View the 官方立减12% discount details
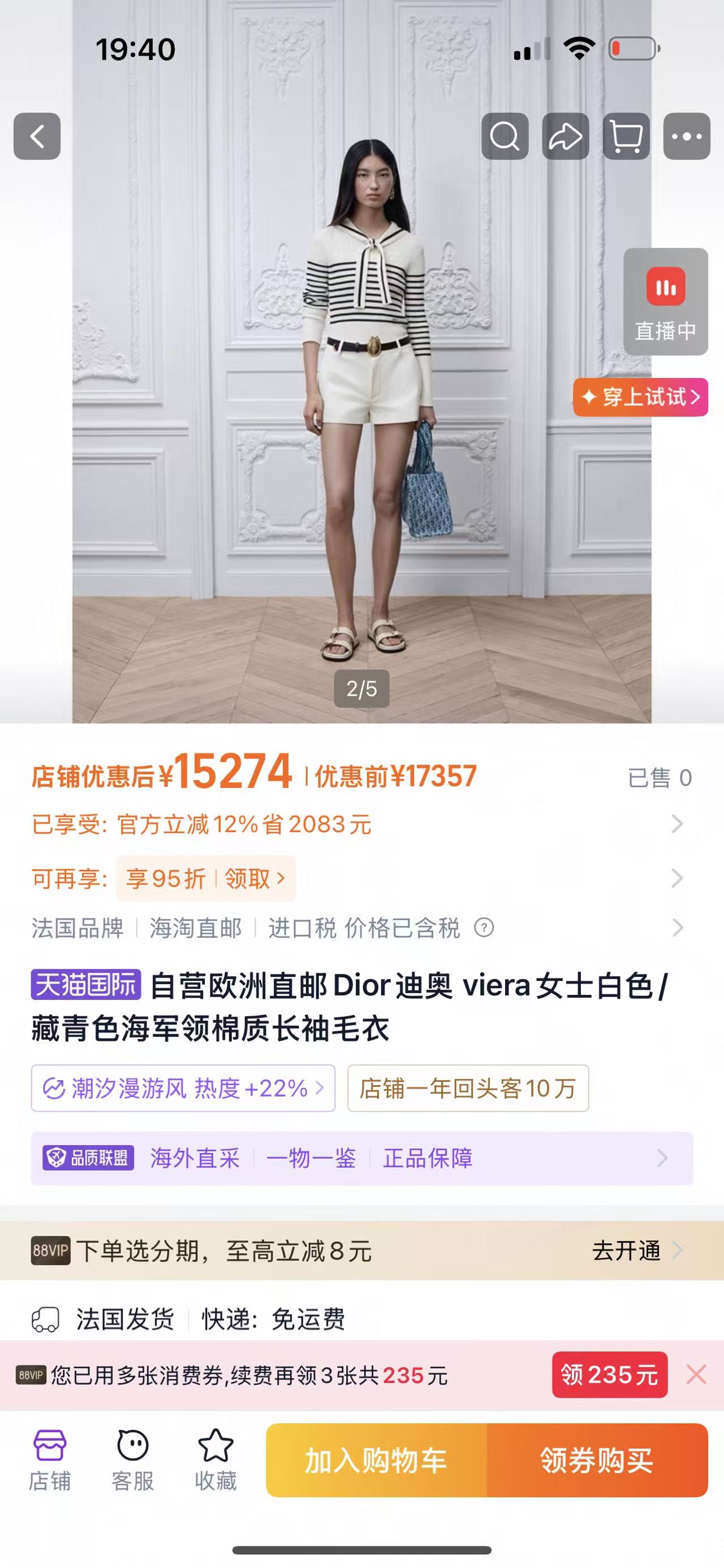This screenshot has height=1568, width=724. pyautogui.click(x=361, y=824)
